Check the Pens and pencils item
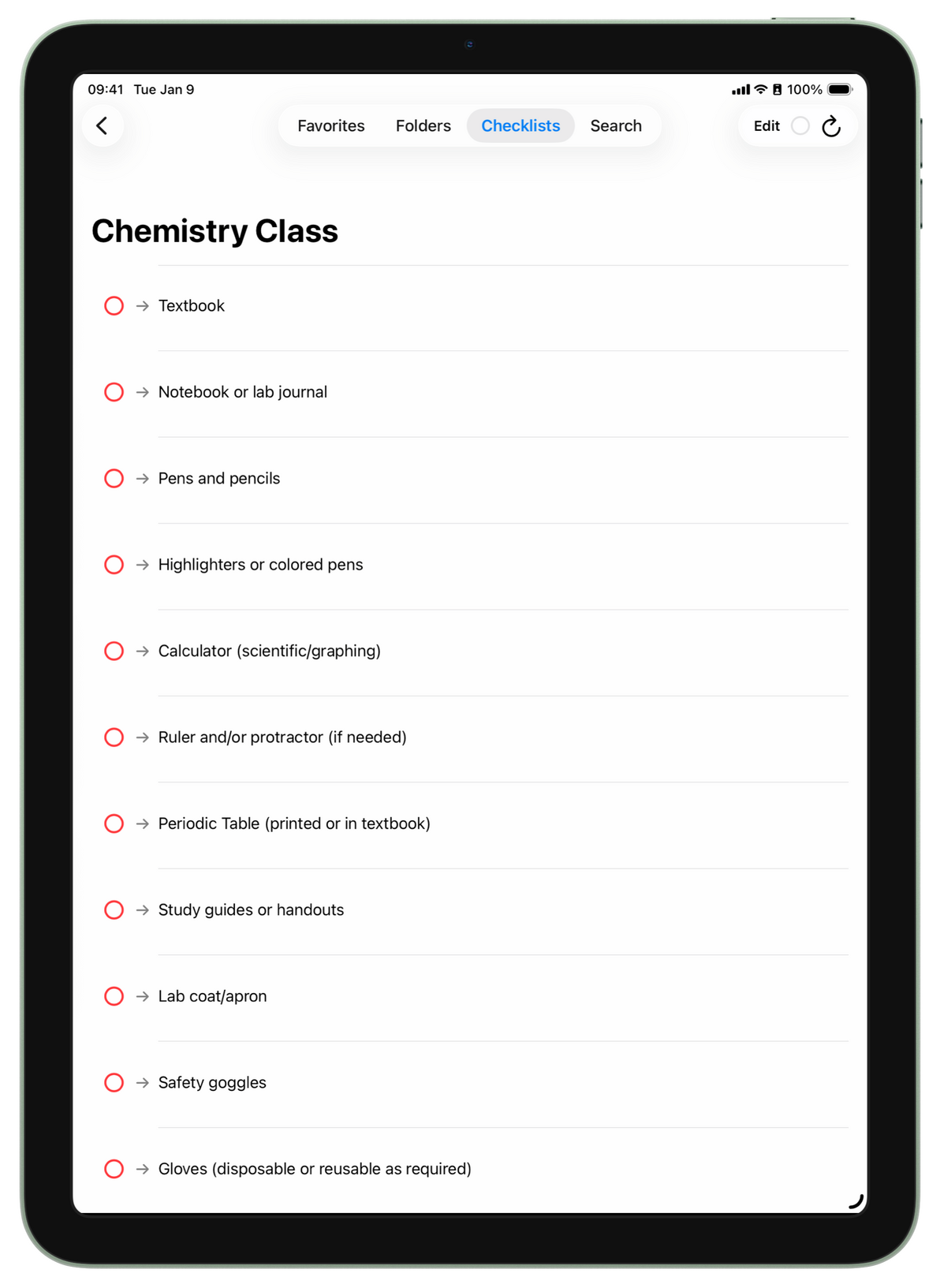 pyautogui.click(x=114, y=479)
